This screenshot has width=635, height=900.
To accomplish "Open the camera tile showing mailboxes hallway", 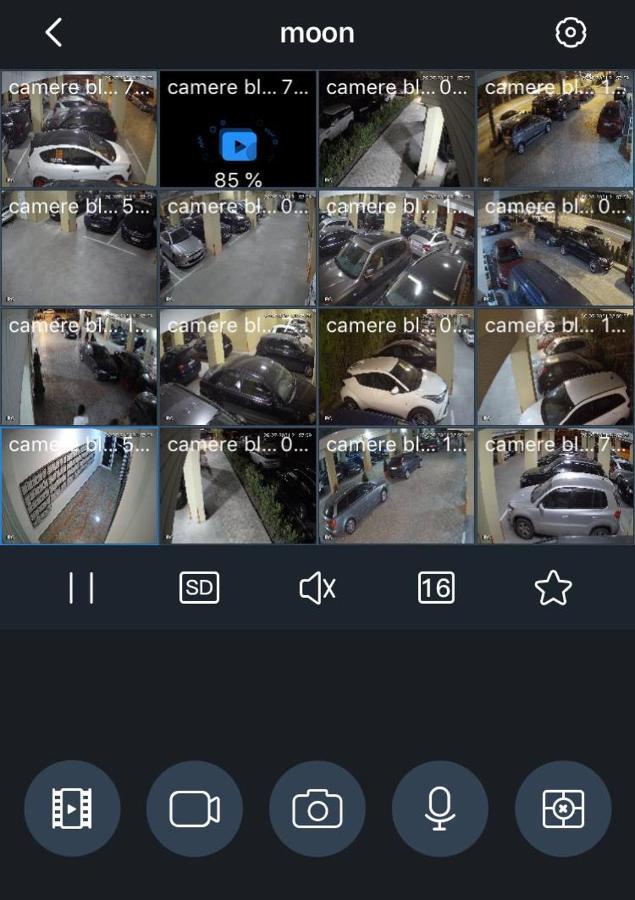I will (x=79, y=486).
